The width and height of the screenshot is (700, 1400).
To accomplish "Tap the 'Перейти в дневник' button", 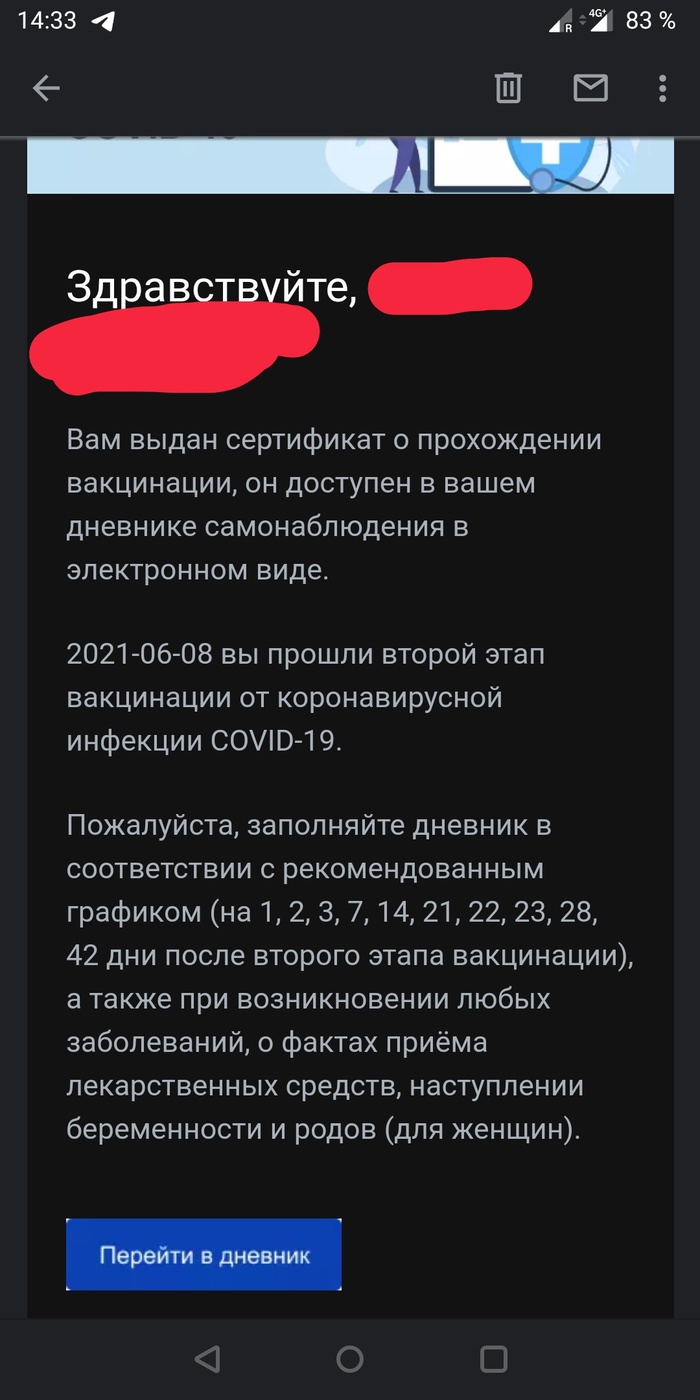I will coord(204,1255).
